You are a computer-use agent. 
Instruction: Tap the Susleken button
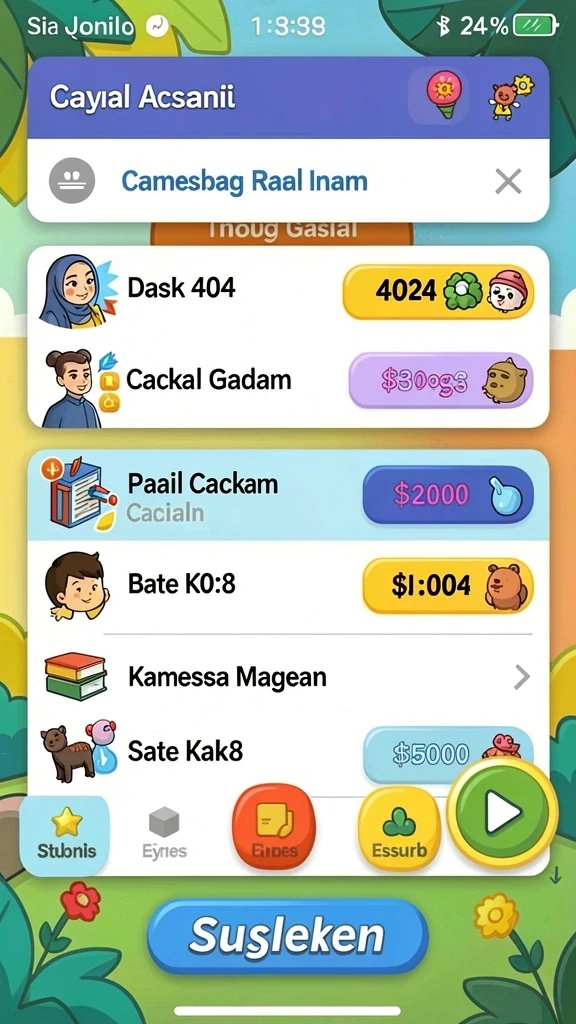[287, 936]
